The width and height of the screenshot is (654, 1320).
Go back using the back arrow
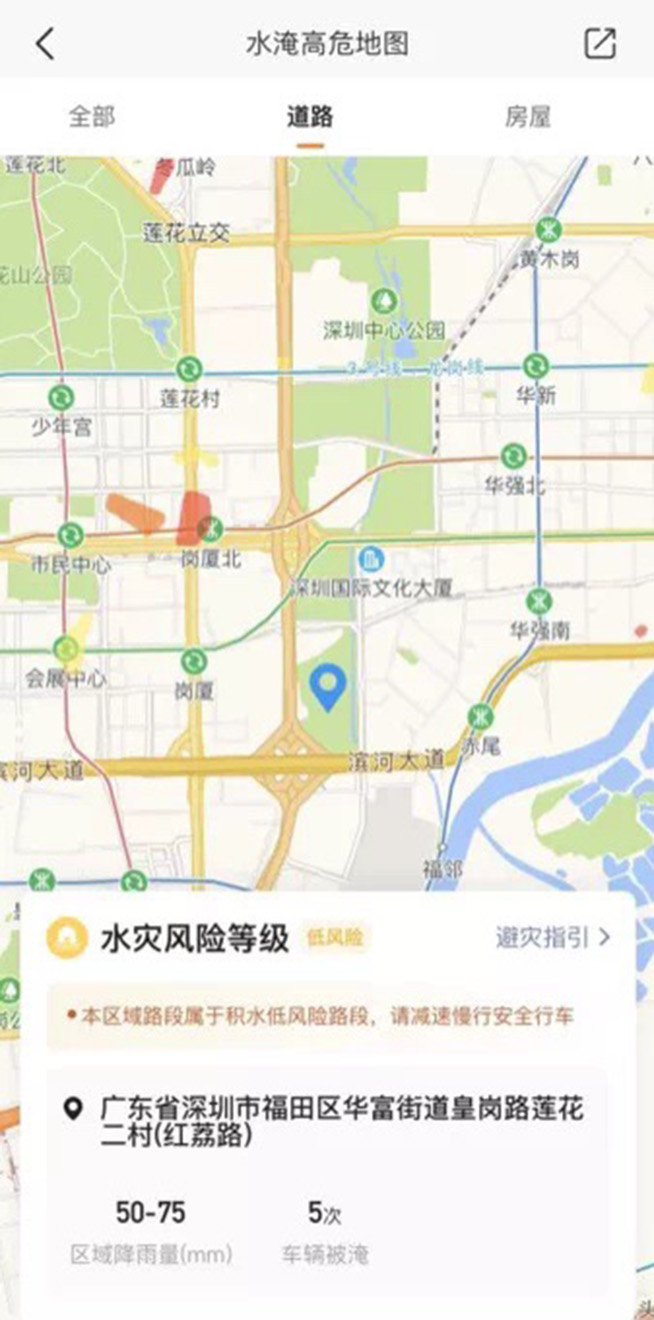(45, 44)
